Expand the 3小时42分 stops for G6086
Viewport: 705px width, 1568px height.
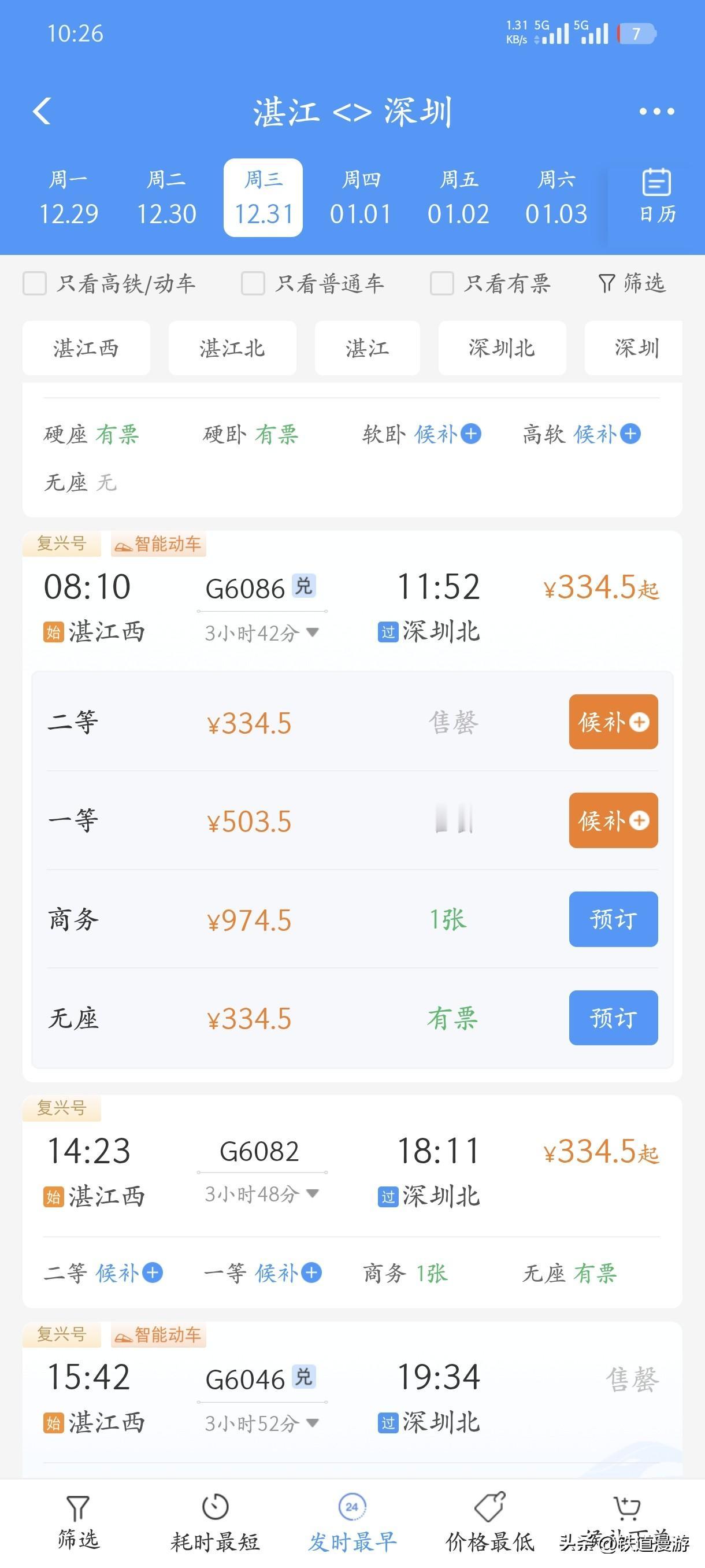point(262,633)
